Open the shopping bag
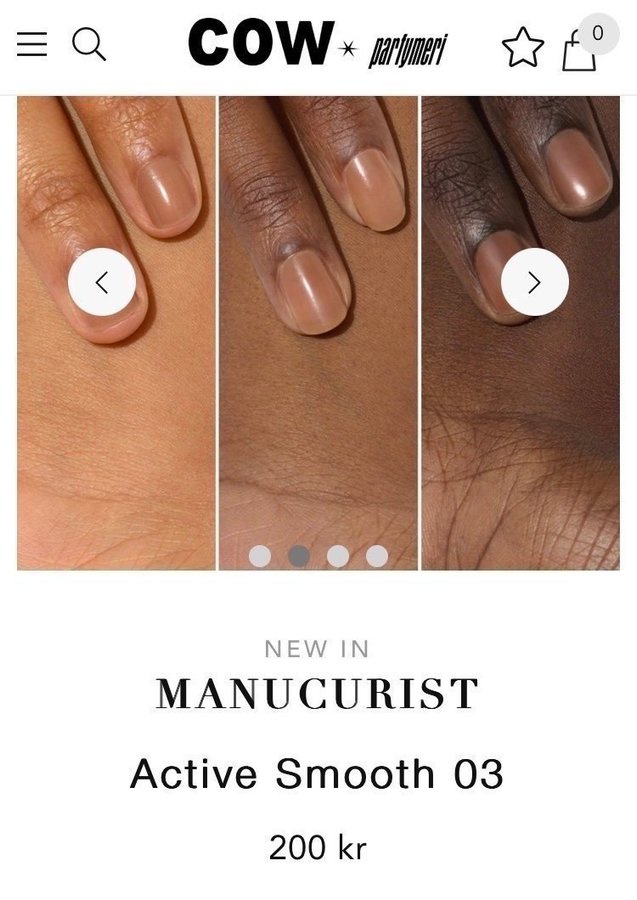 tap(580, 48)
